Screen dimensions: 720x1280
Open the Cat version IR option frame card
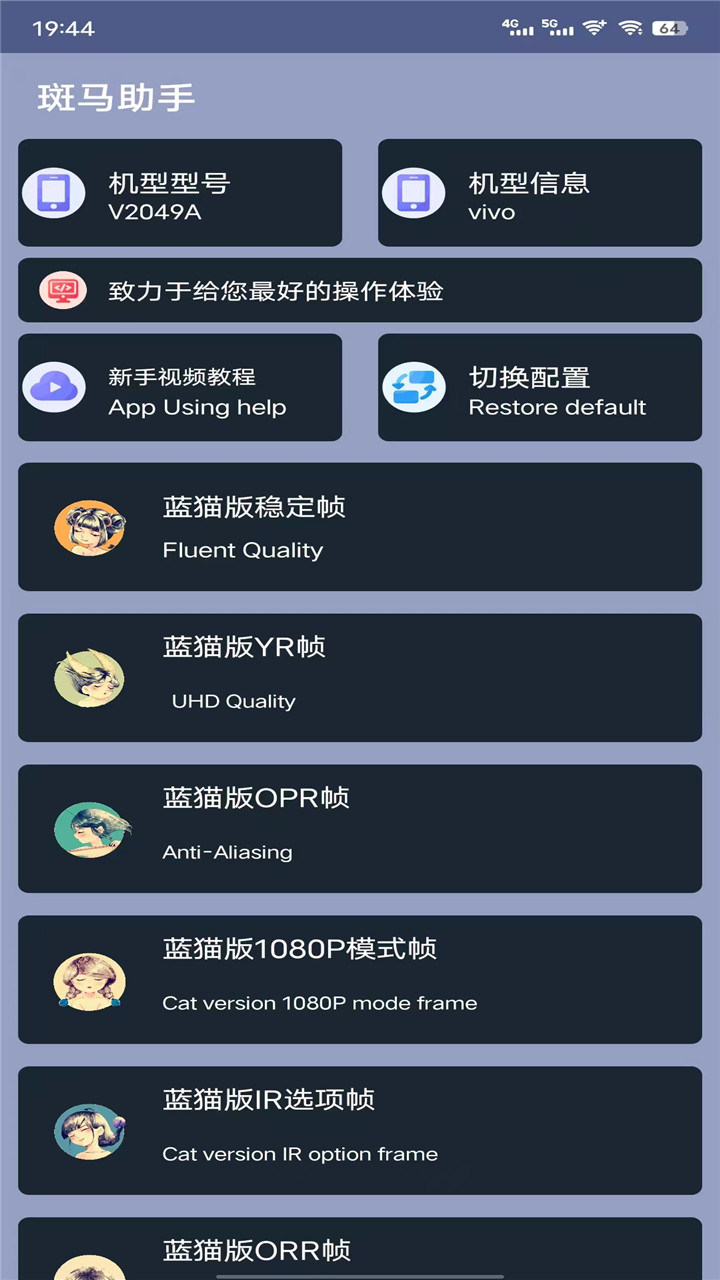(360, 1131)
